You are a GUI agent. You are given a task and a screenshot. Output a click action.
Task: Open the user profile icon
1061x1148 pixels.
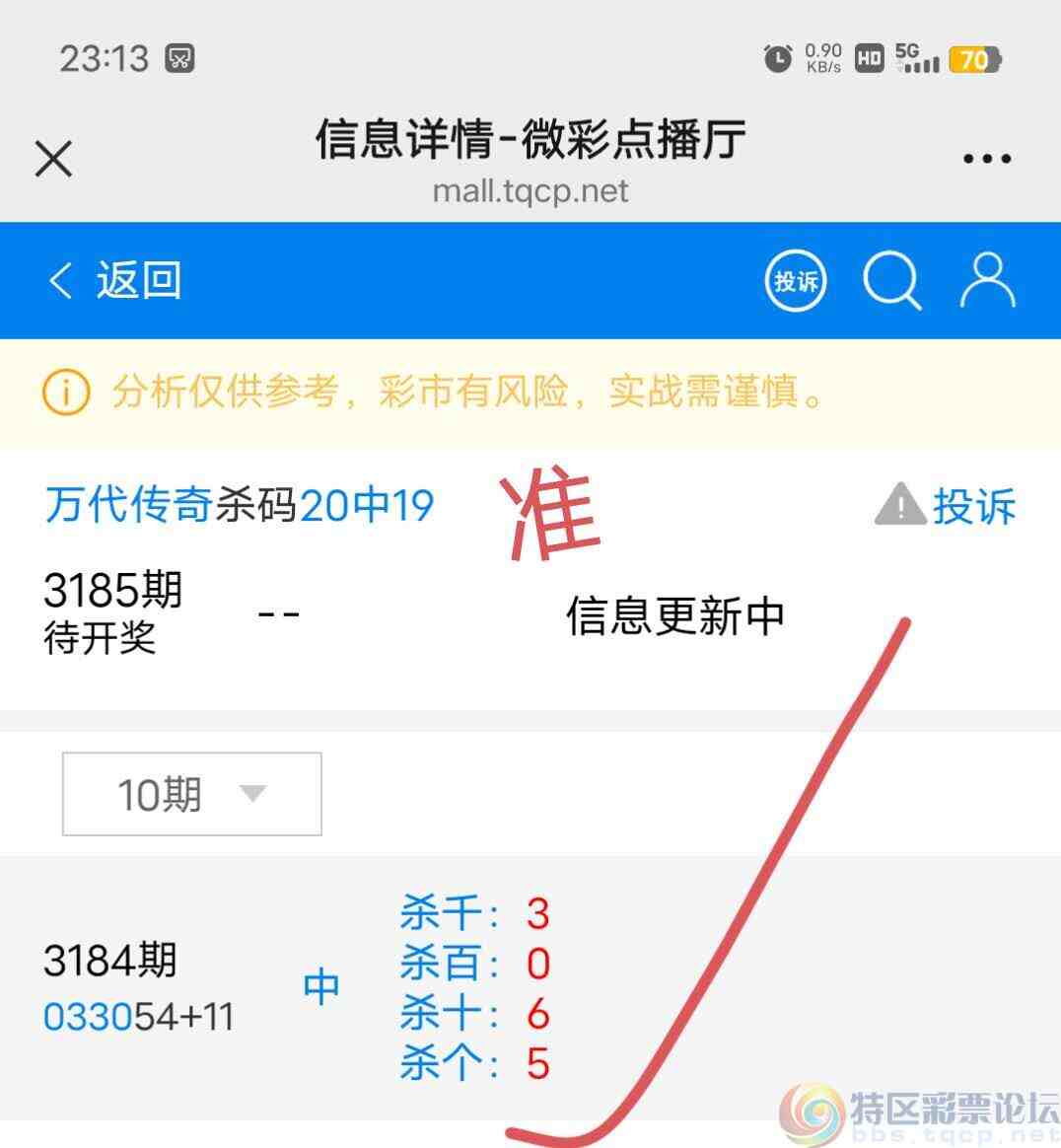pos(986,279)
